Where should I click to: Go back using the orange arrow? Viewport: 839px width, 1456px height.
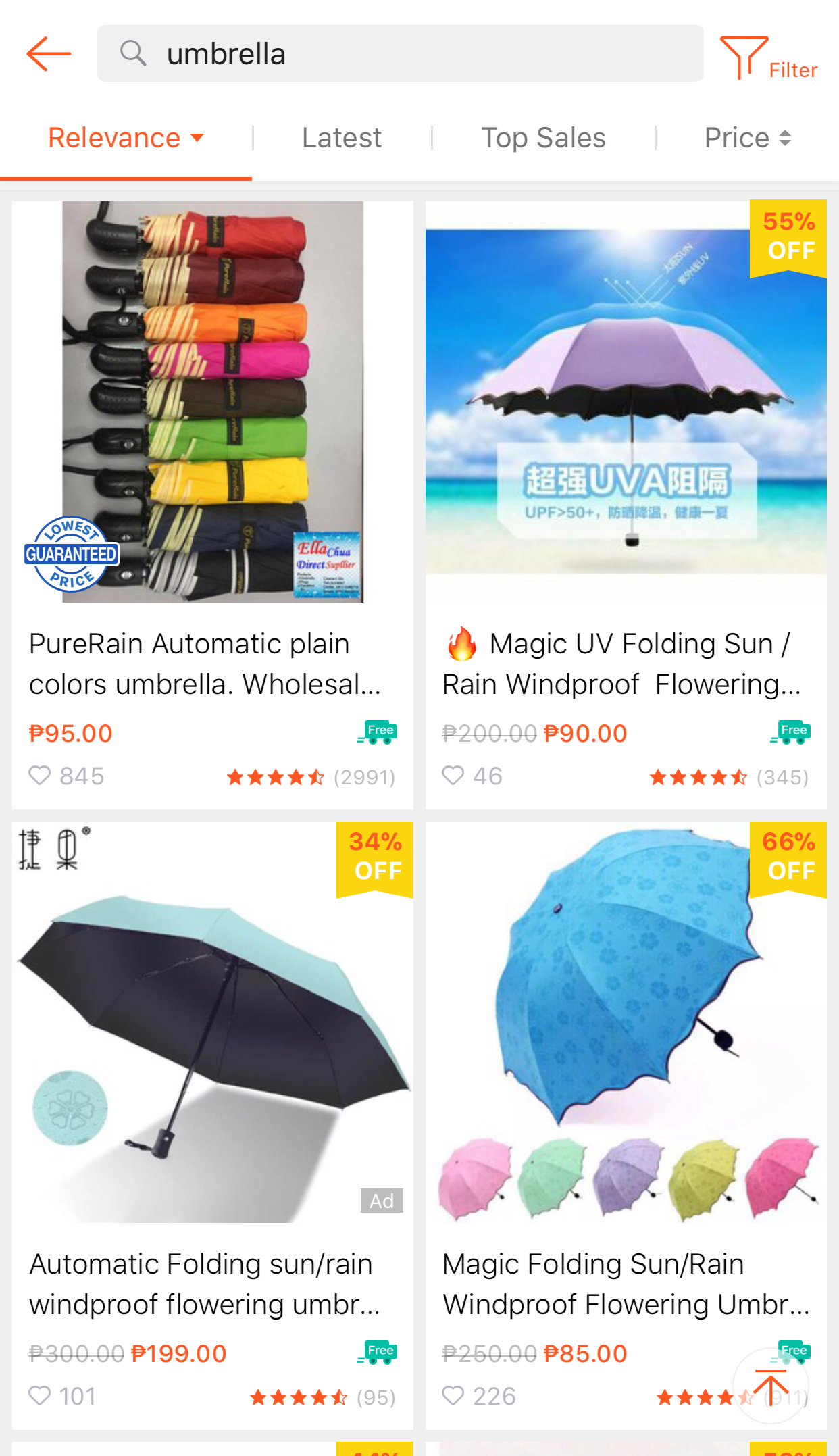coord(49,54)
